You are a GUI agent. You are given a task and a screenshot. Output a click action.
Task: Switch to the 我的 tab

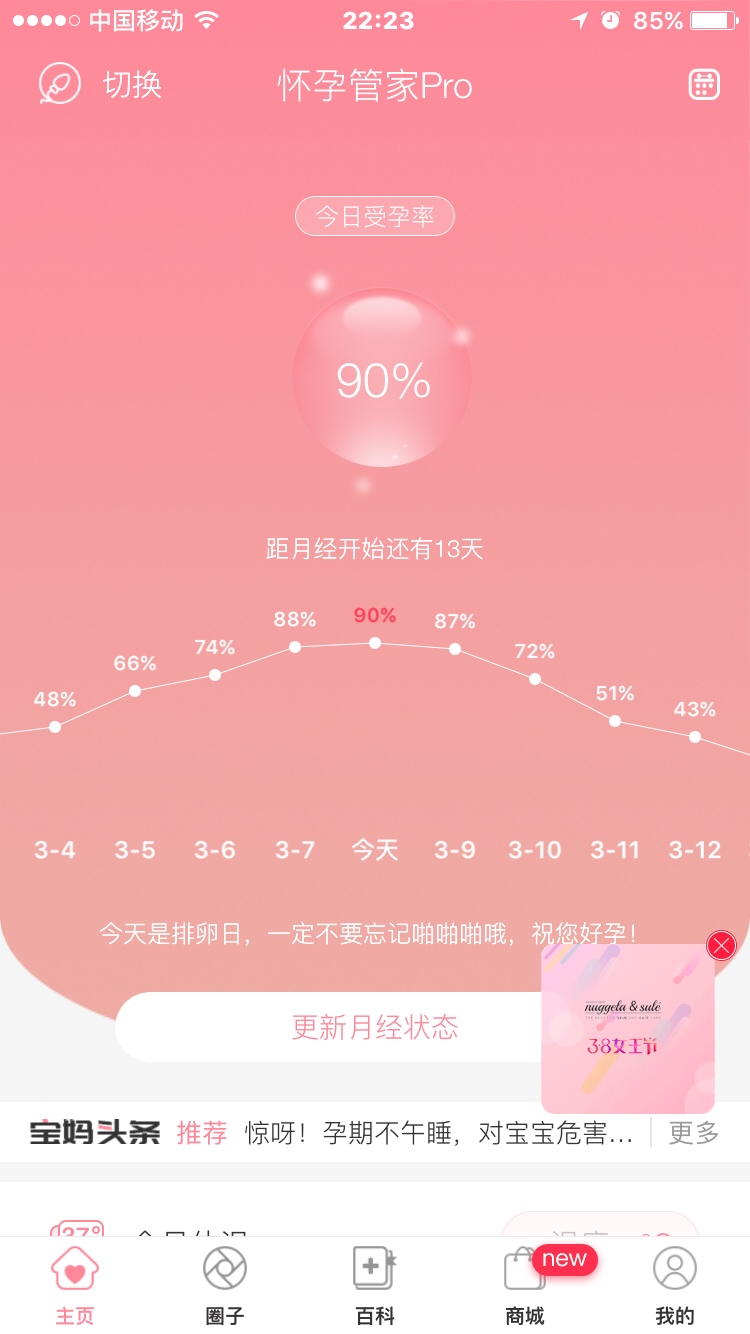tap(675, 1286)
